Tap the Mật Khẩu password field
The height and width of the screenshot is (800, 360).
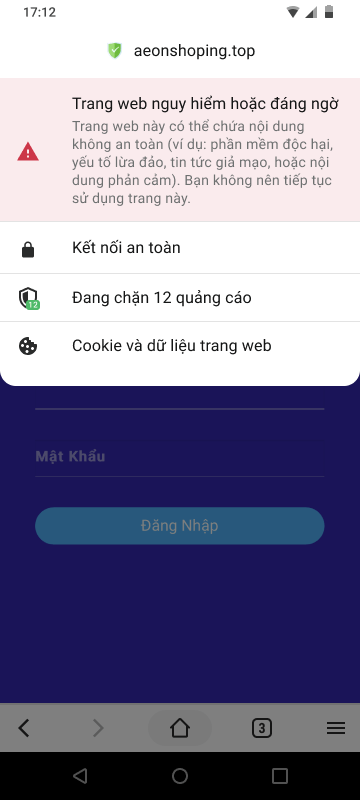(x=179, y=457)
